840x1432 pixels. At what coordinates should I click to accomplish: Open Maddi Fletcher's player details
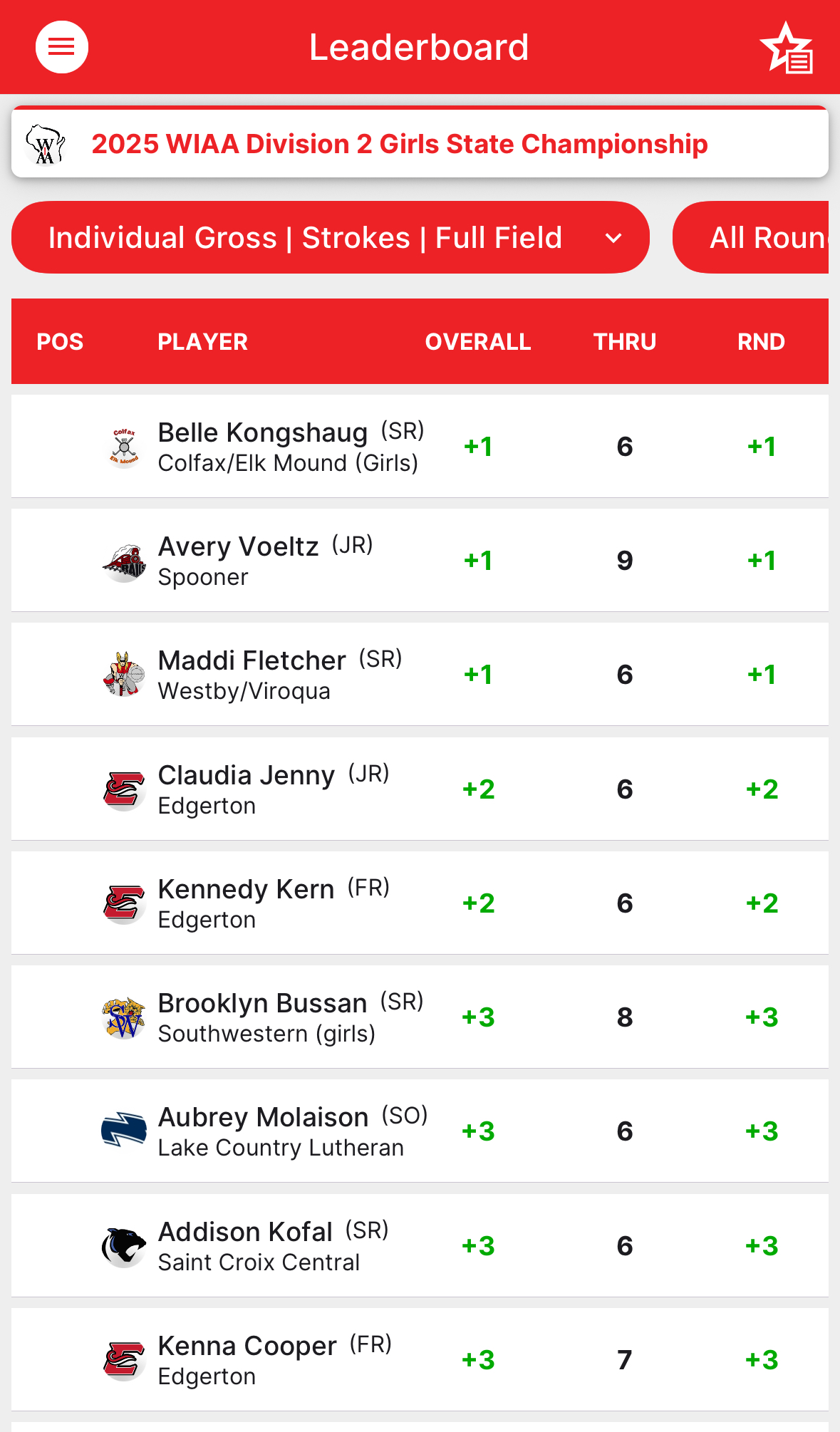click(420, 675)
